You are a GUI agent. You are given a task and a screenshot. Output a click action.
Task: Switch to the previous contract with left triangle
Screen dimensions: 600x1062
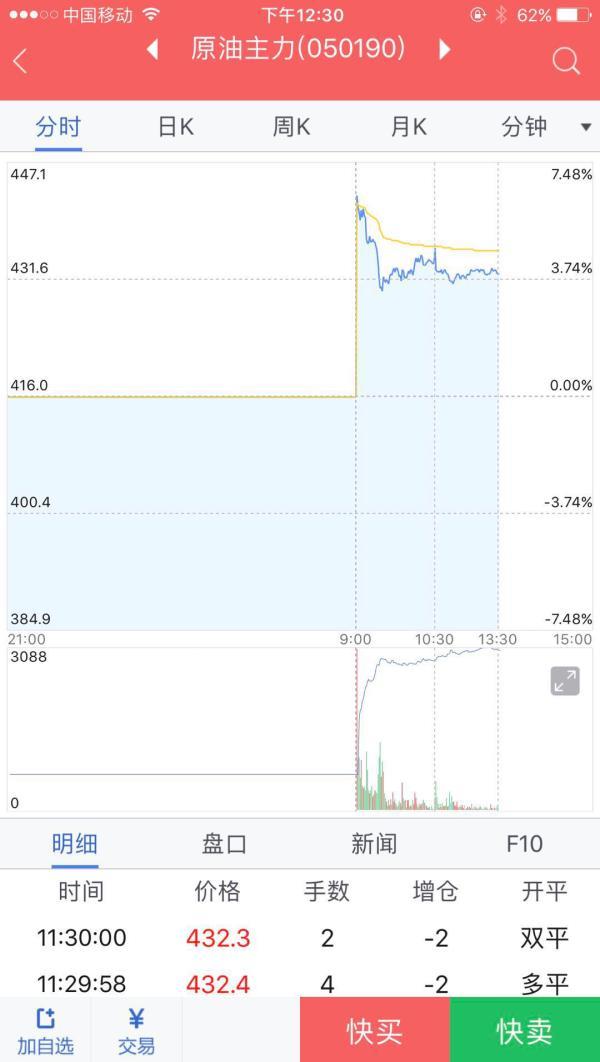[x=153, y=49]
